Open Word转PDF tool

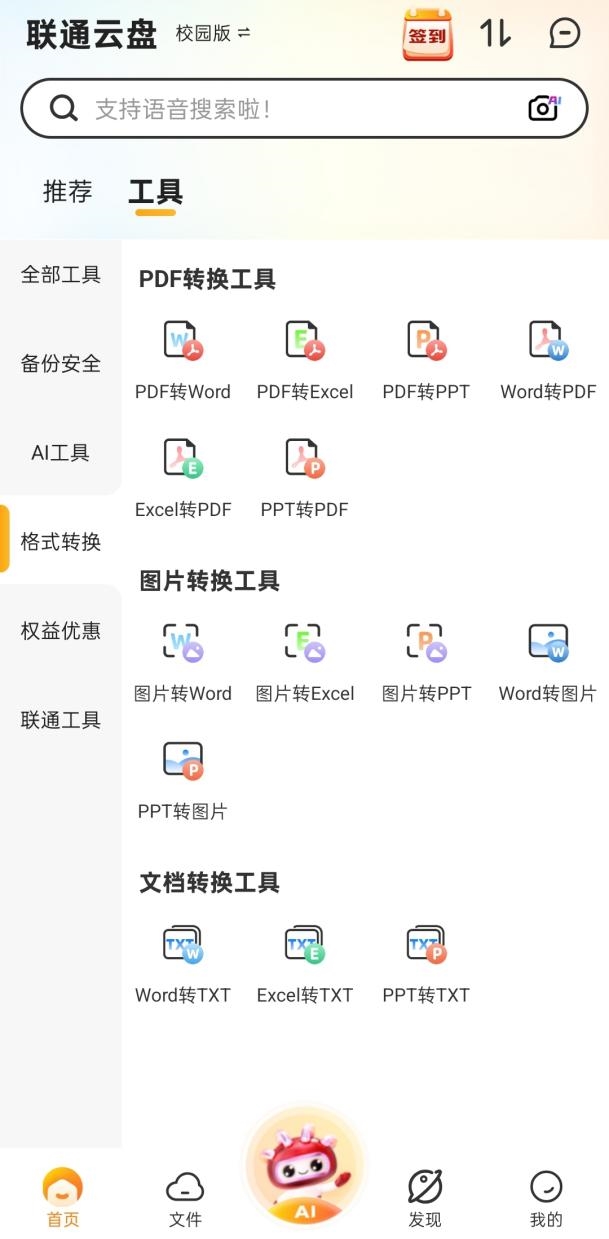(x=548, y=360)
